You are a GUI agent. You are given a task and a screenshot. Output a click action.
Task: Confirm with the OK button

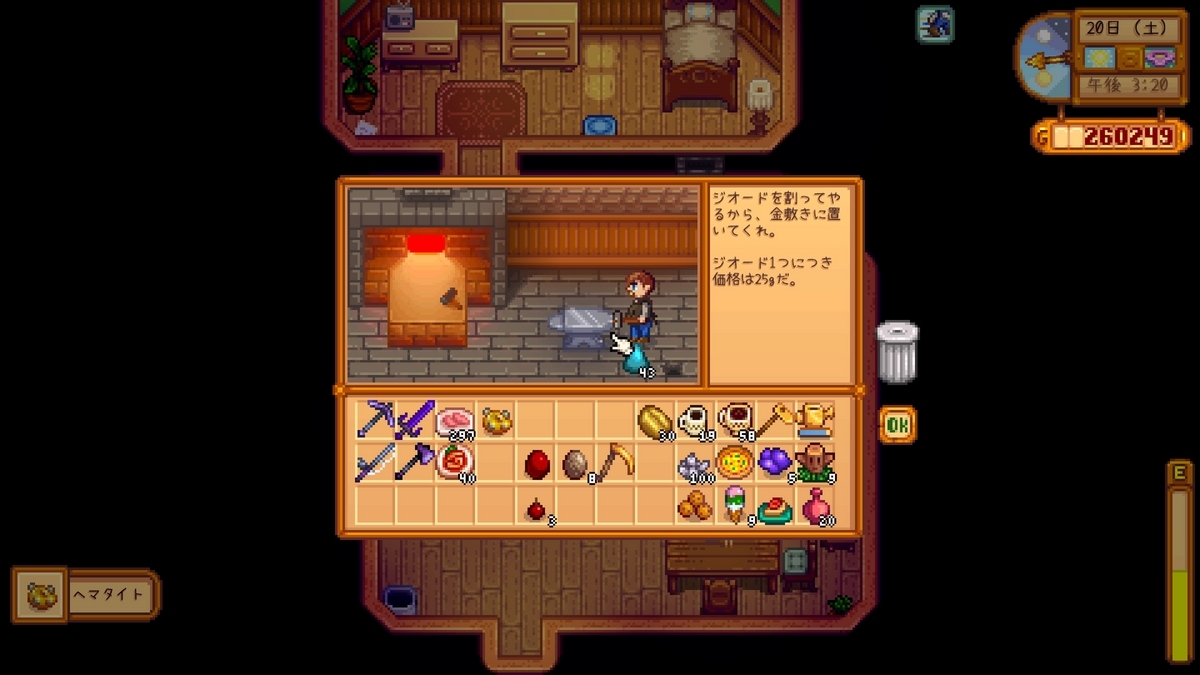(897, 425)
